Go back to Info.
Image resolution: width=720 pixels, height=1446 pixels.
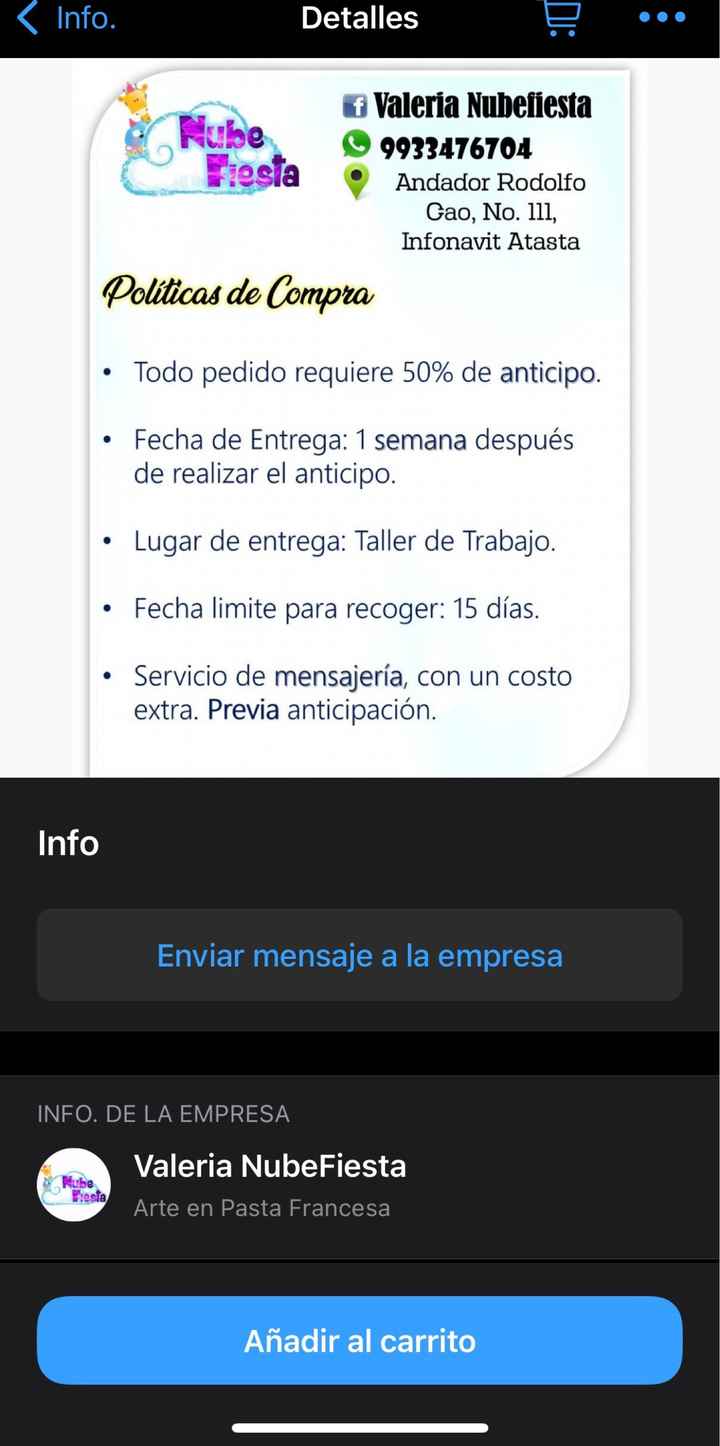[x=66, y=19]
